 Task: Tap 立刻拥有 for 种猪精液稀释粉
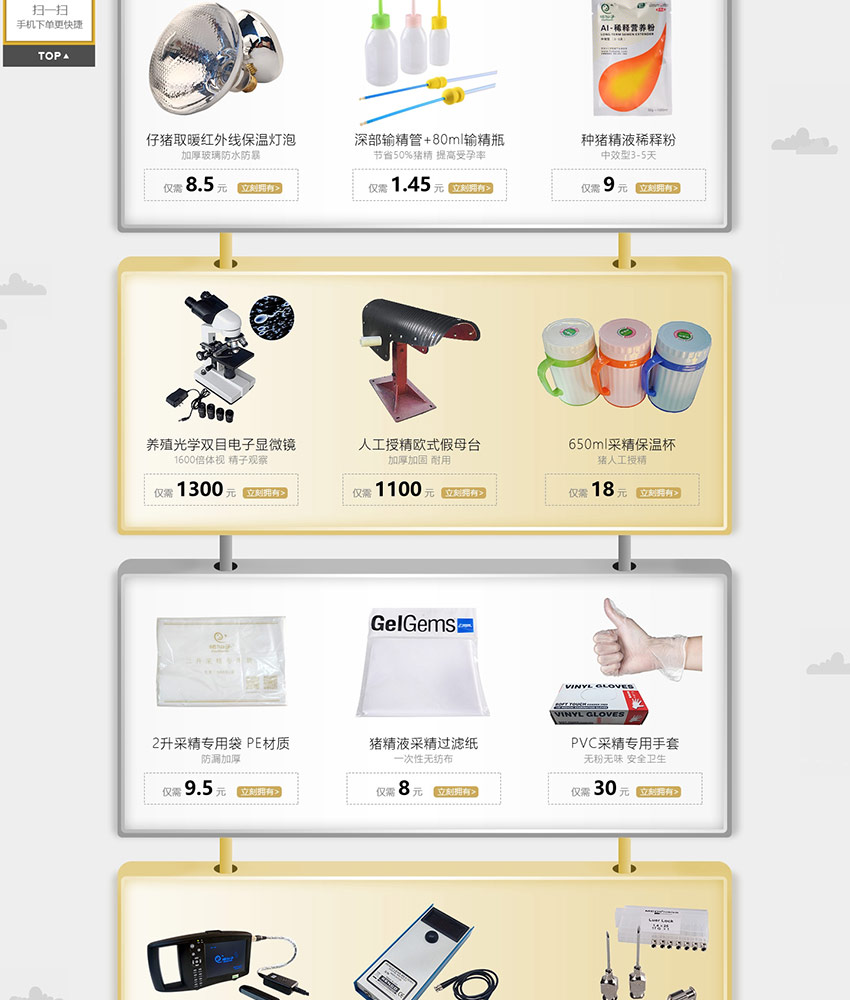point(658,188)
